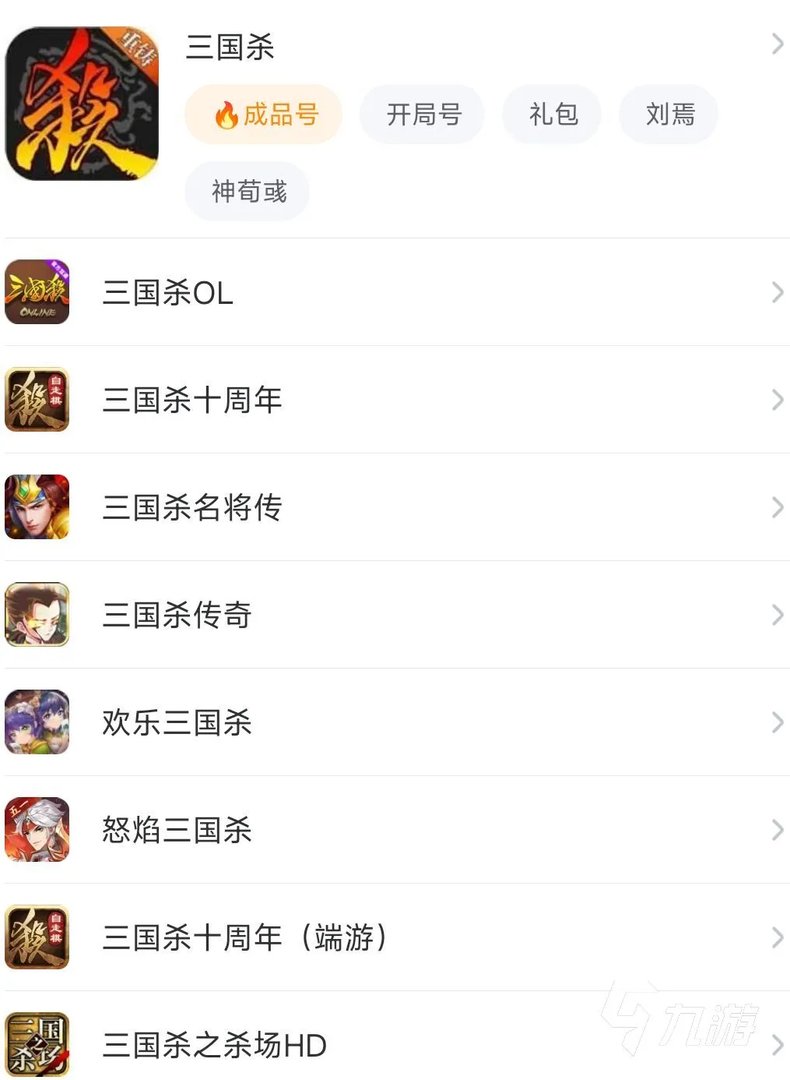
Task: Select the 礼包 filter tag
Action: click(x=551, y=114)
